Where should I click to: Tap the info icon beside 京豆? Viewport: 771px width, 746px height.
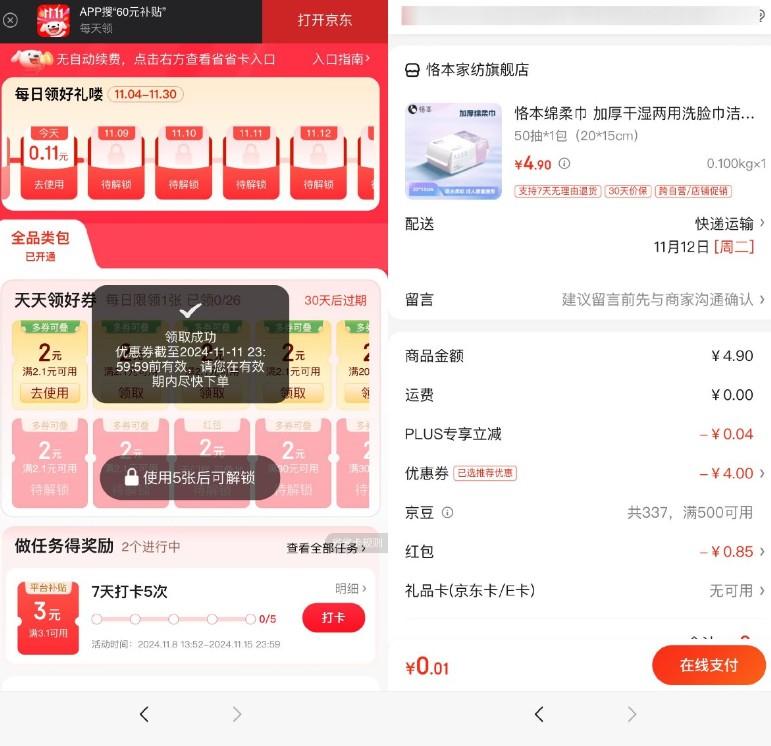(447, 512)
